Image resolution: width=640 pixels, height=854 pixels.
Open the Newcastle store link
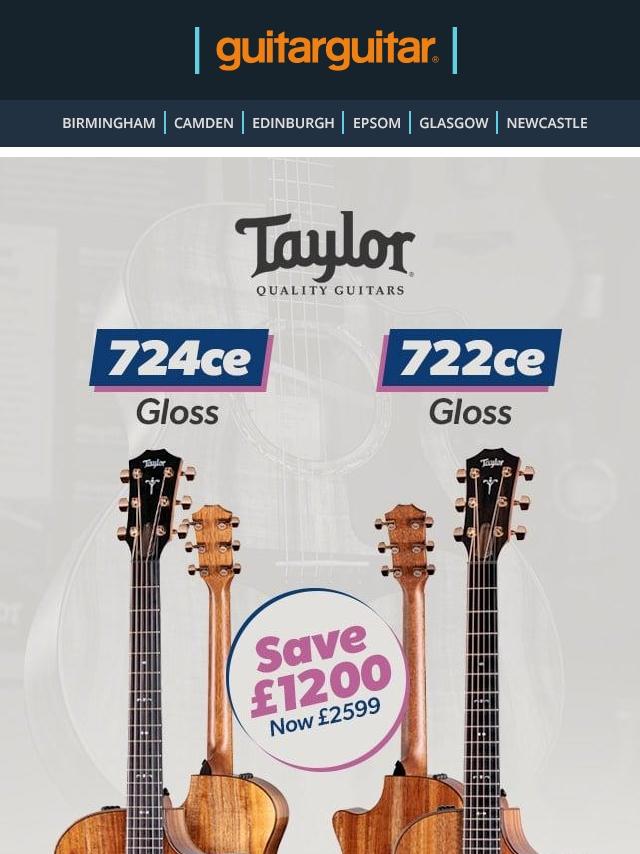(547, 123)
